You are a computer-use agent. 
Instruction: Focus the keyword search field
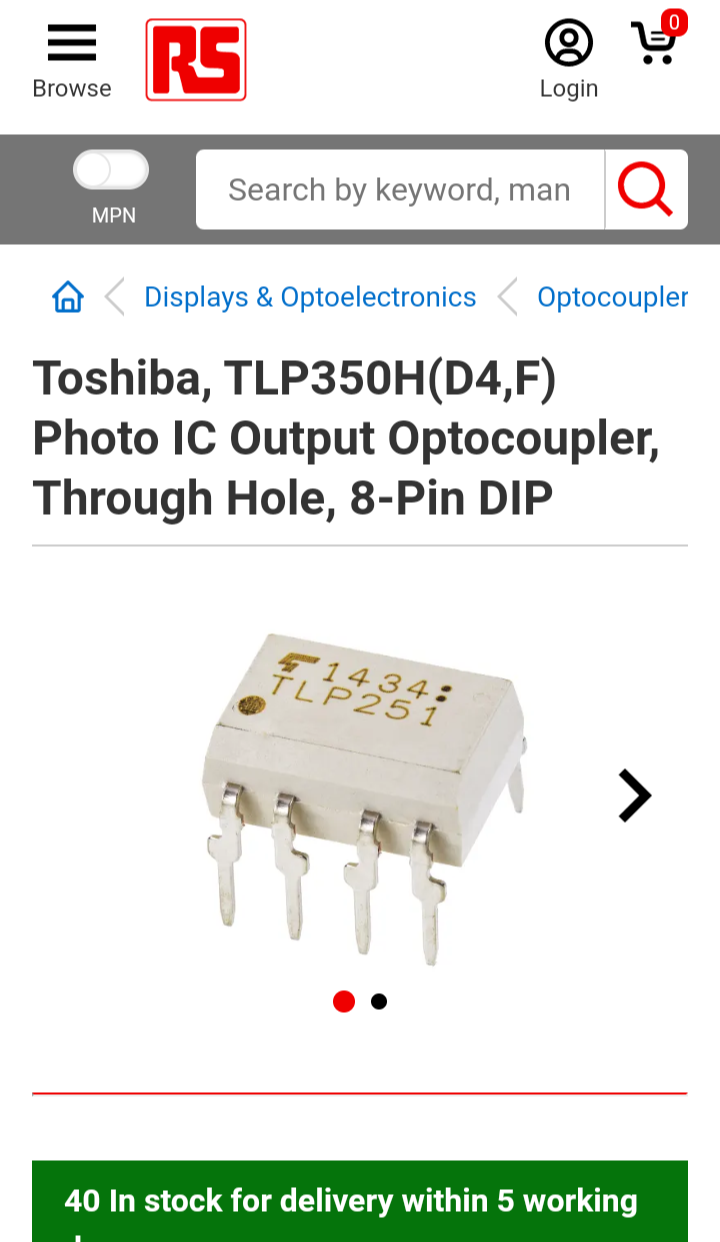(x=400, y=190)
